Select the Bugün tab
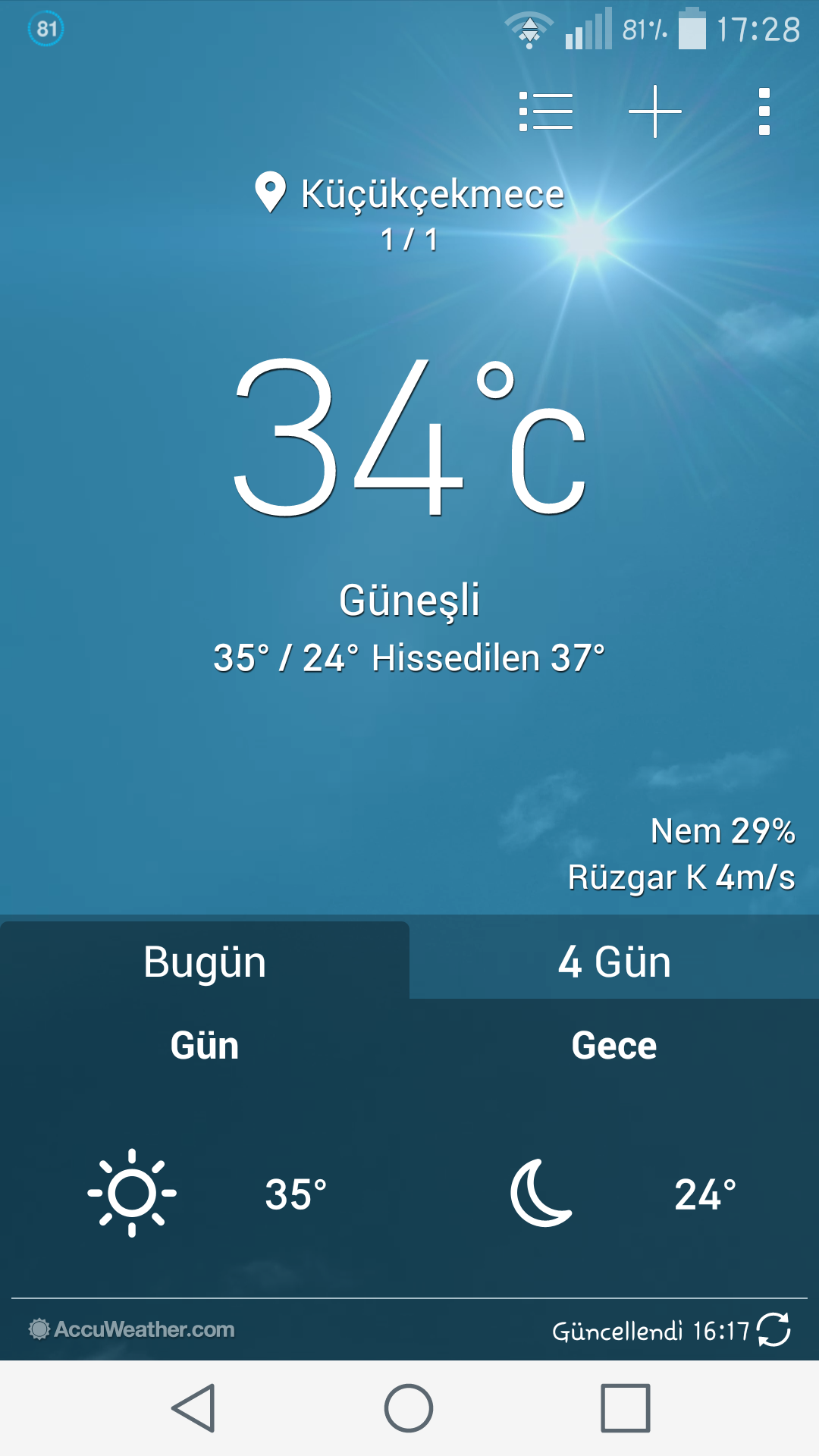The width and height of the screenshot is (819, 1456). tap(205, 961)
